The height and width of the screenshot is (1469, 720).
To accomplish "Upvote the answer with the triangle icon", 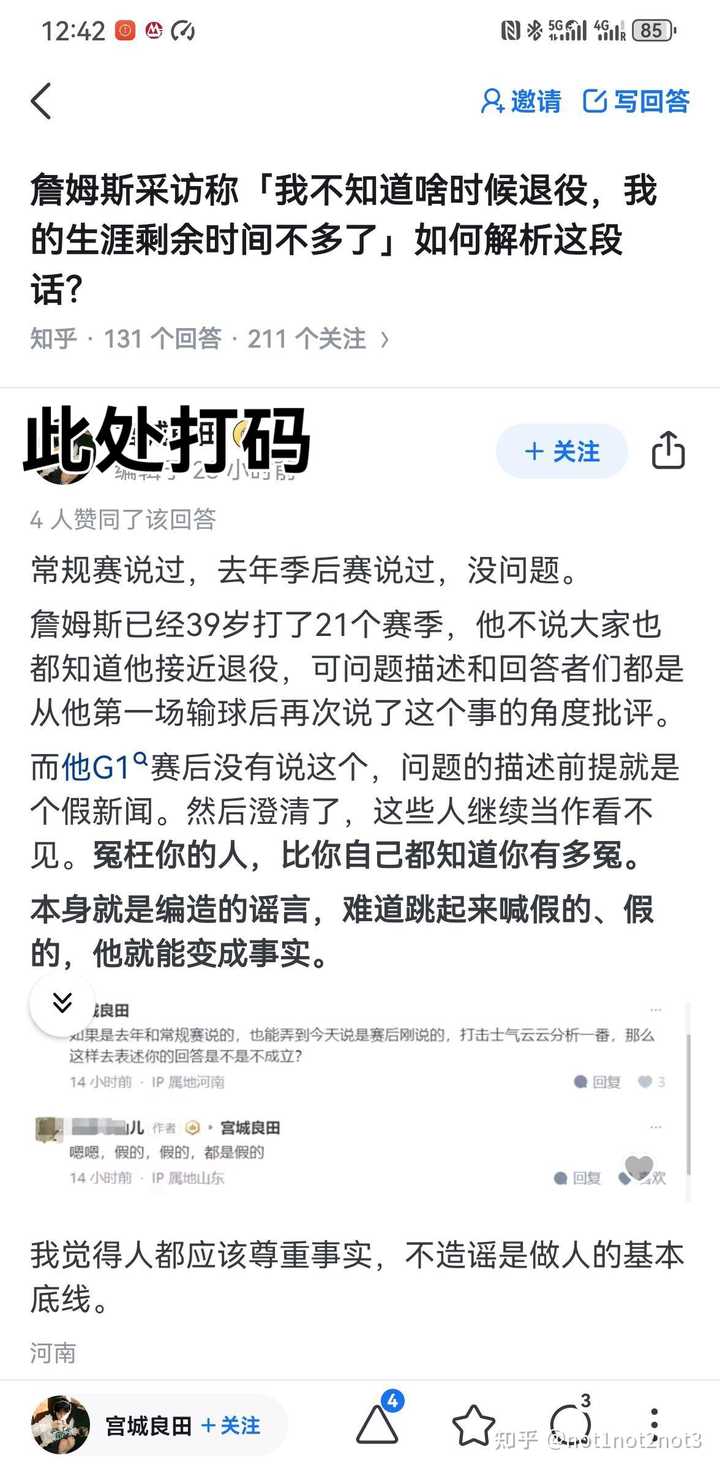I will pyautogui.click(x=378, y=1423).
